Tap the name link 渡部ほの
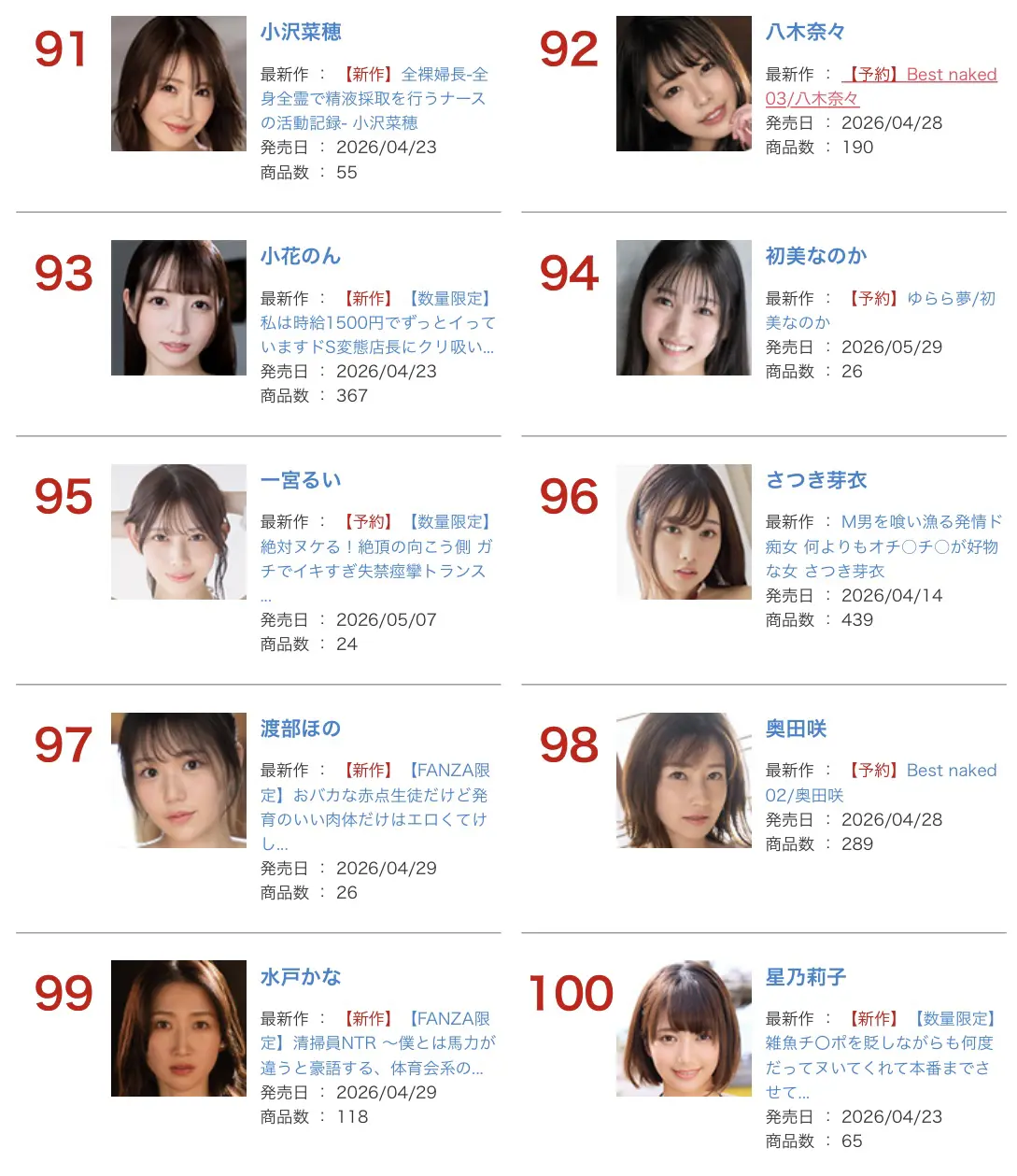 301,729
